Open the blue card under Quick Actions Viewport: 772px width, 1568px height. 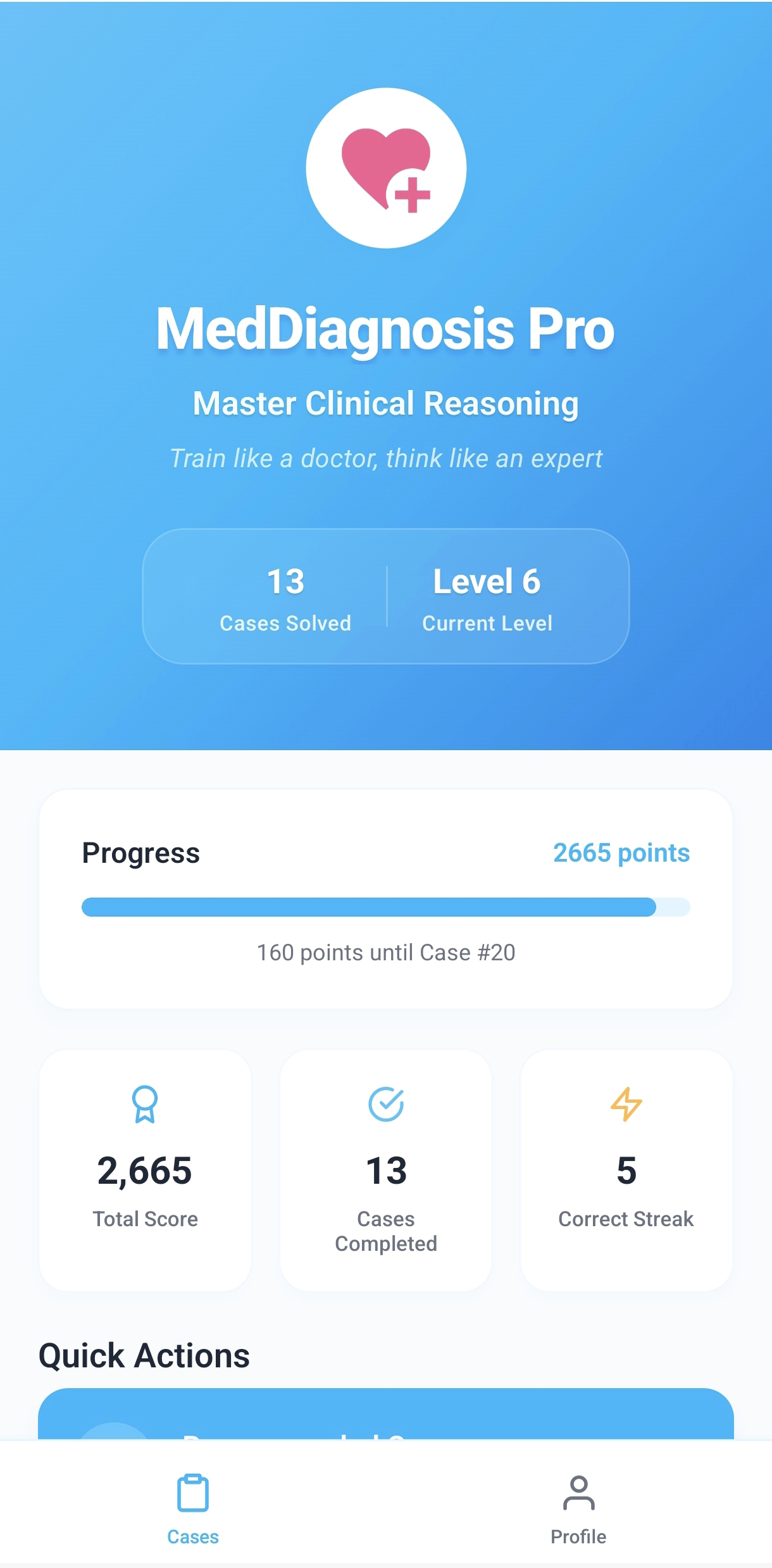[x=386, y=1415]
